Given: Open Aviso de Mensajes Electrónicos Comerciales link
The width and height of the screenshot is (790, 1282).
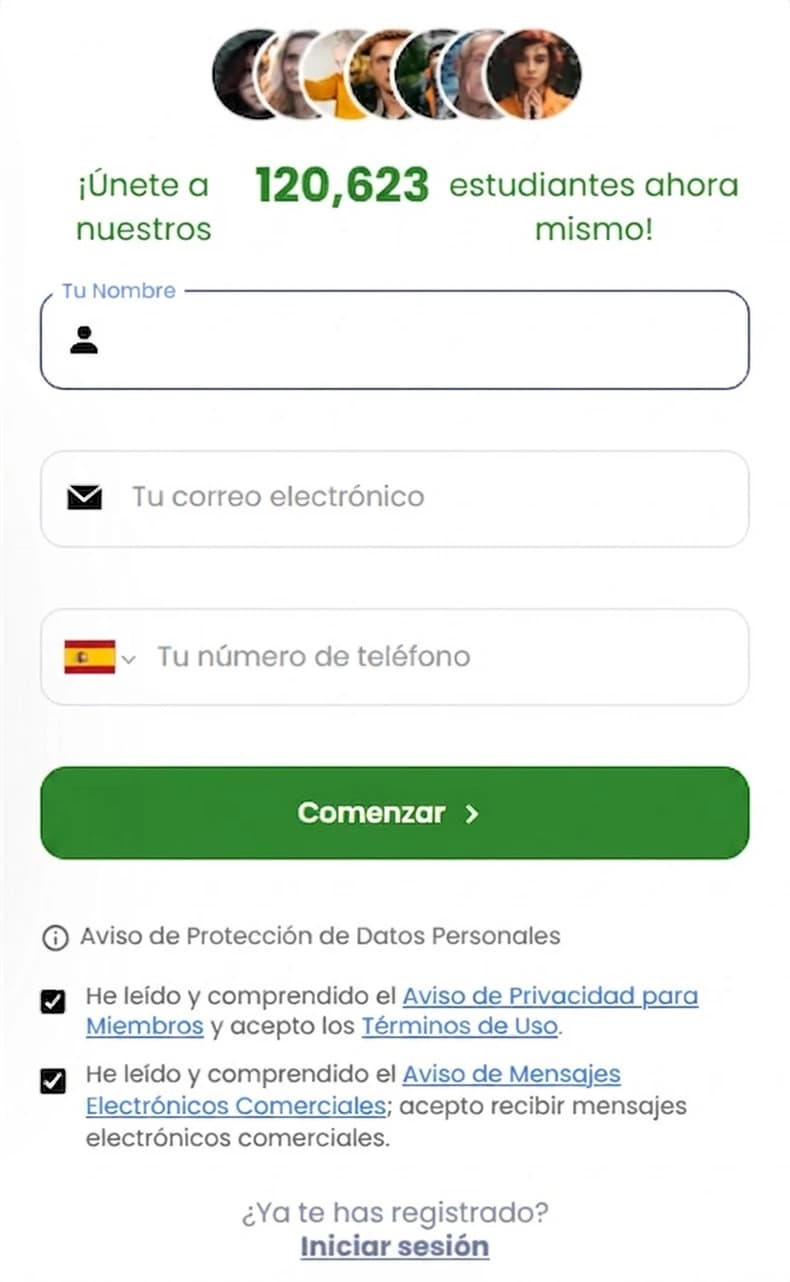Looking at the screenshot, I should (x=353, y=1090).
